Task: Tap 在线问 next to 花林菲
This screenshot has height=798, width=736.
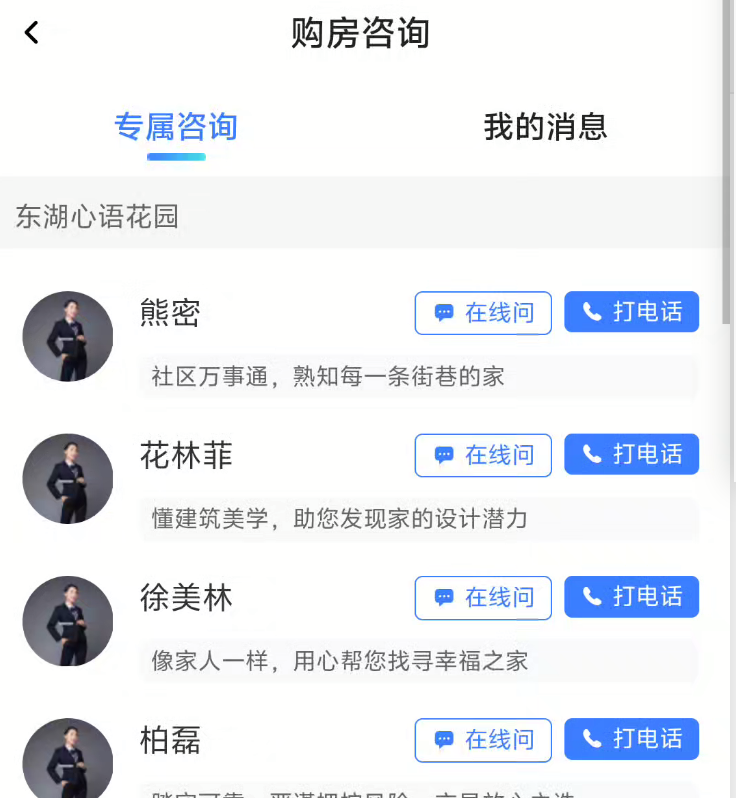Action: 483,455
